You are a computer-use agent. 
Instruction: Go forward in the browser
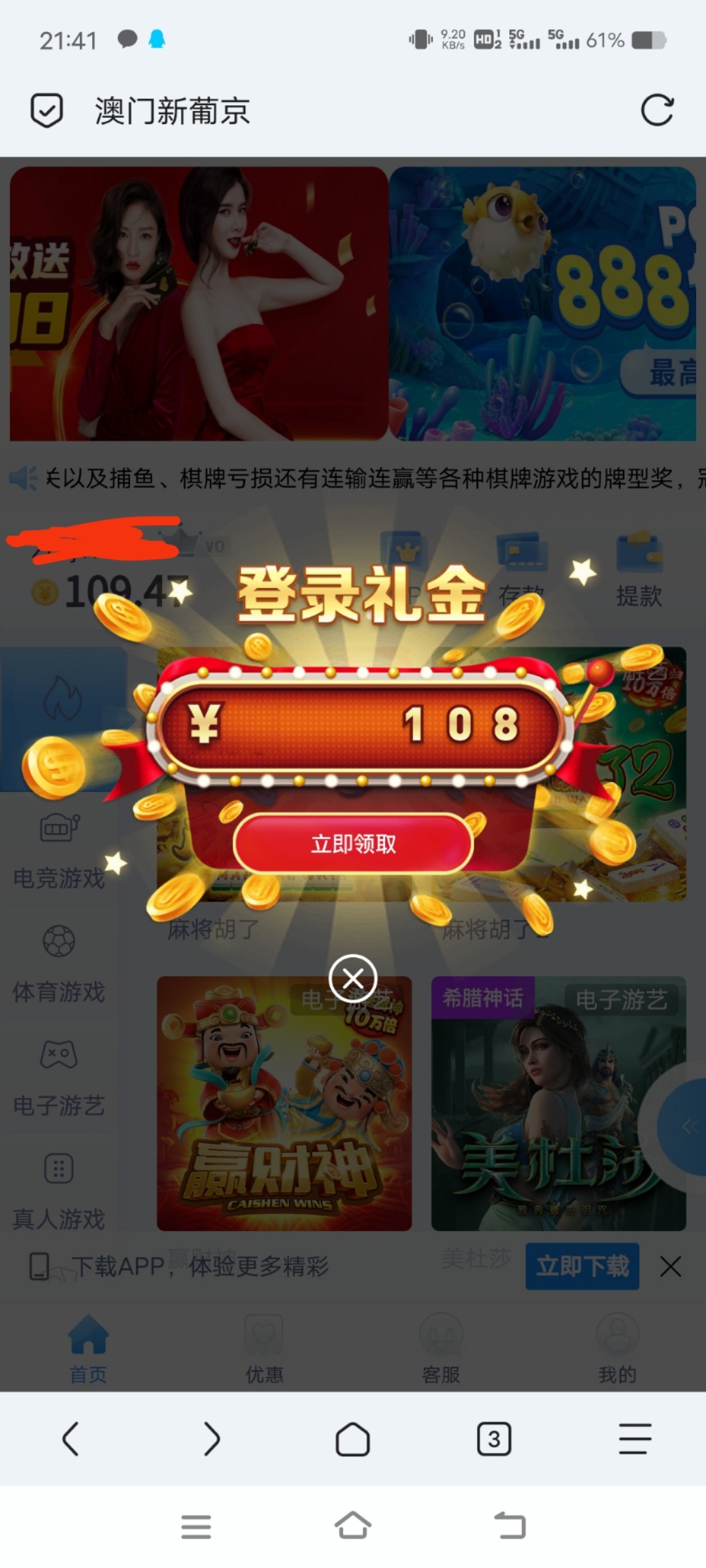[212, 1439]
